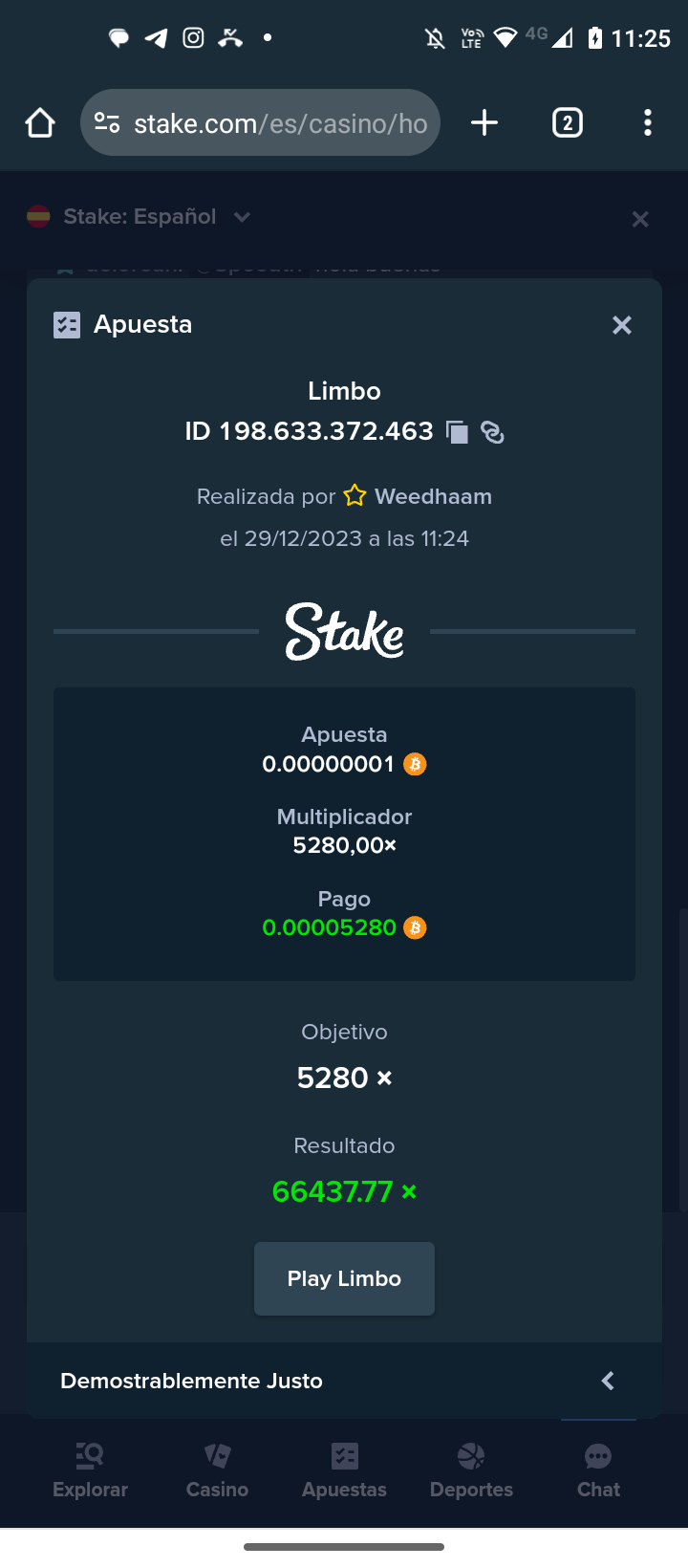Switch to the Casino tab
Screen dimensions: 688x1568
(217, 1470)
